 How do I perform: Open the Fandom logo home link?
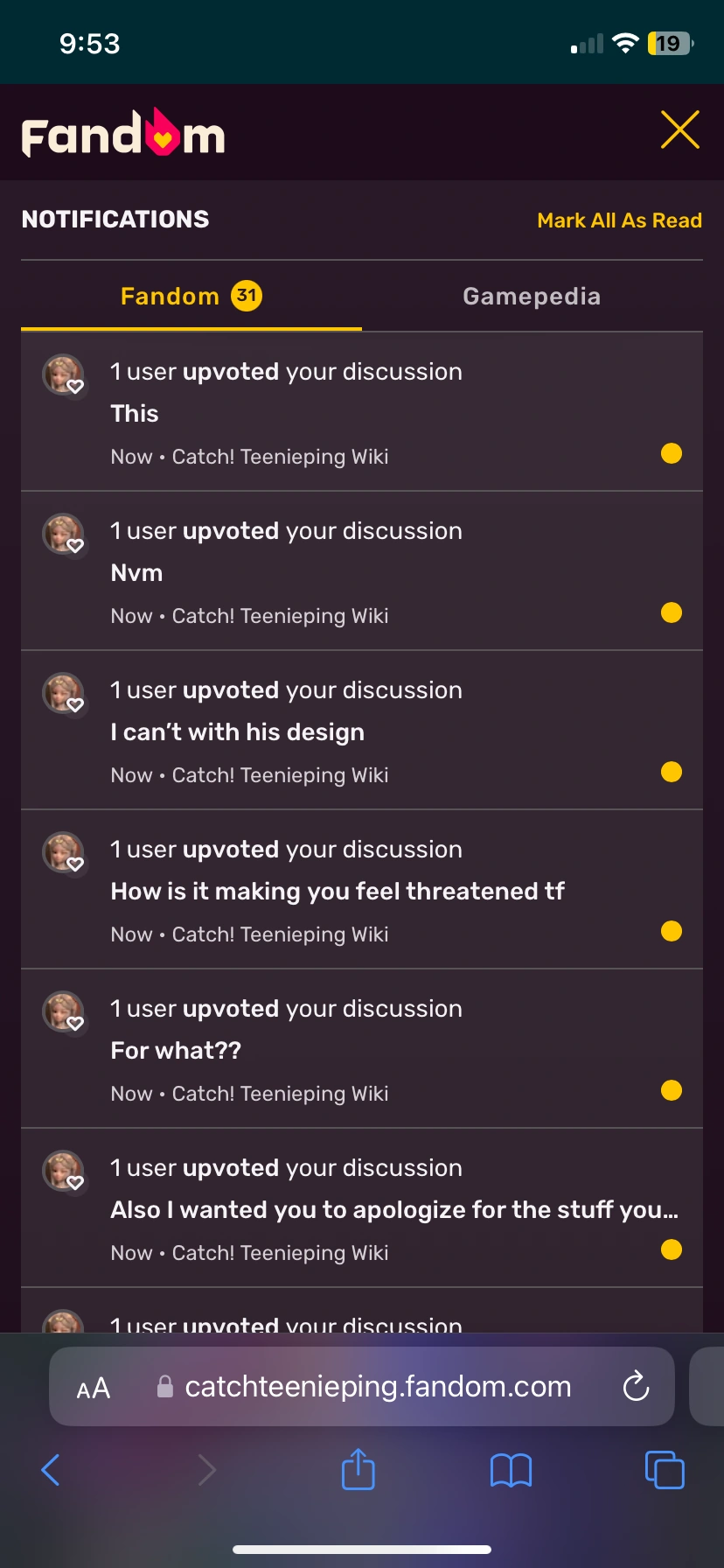(x=123, y=134)
